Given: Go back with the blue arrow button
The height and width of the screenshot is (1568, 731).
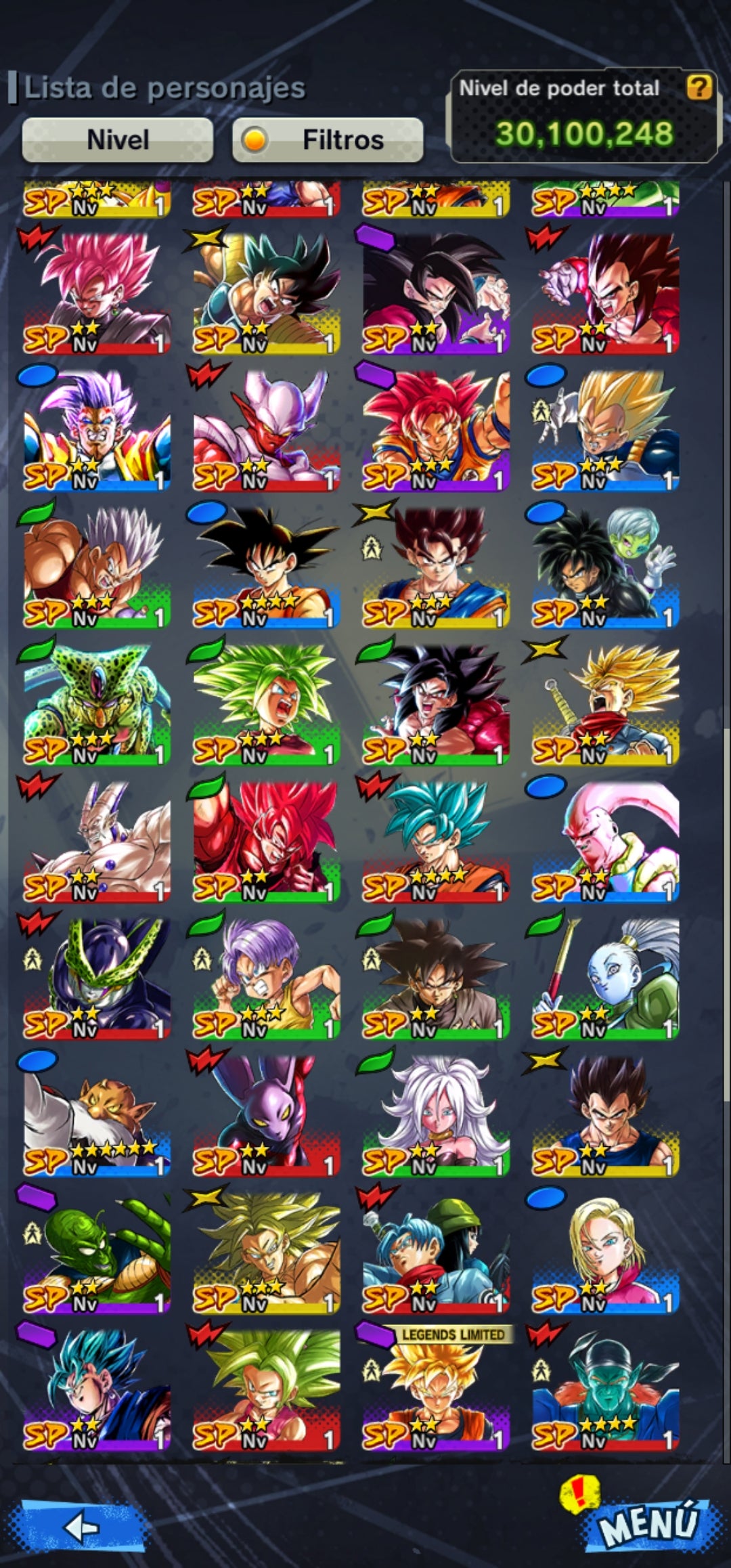Looking at the screenshot, I should click(x=83, y=1527).
